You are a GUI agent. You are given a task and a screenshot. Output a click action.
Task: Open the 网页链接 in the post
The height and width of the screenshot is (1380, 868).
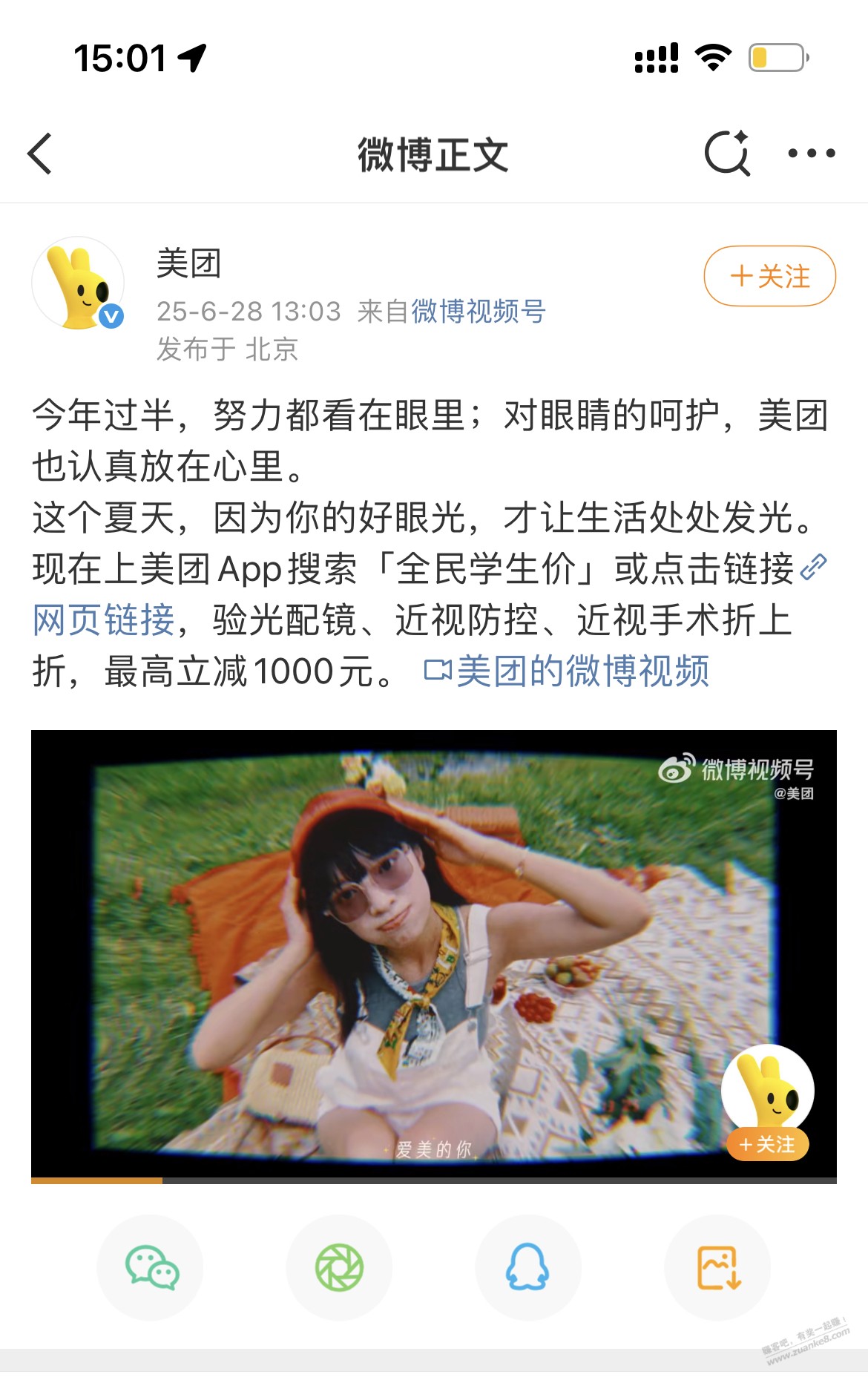(104, 620)
